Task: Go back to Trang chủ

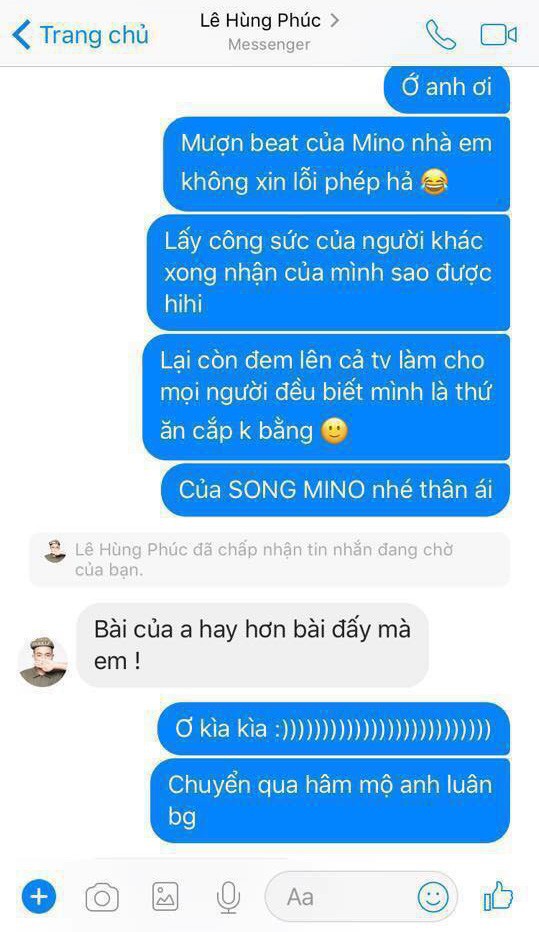Action: coord(80,34)
